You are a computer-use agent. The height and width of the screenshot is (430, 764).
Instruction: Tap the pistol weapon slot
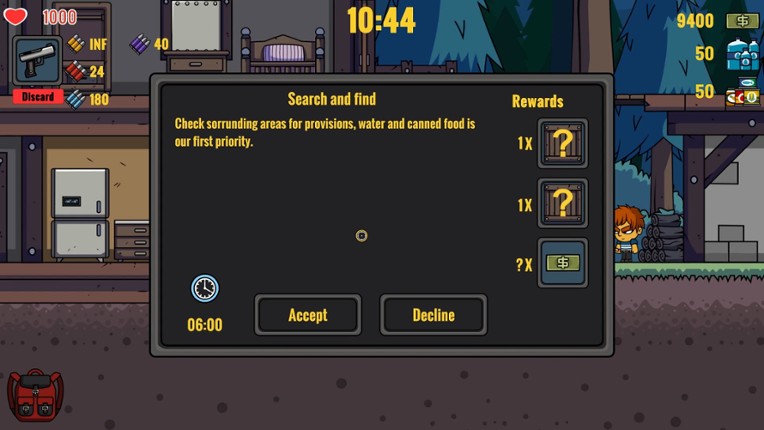[38, 62]
